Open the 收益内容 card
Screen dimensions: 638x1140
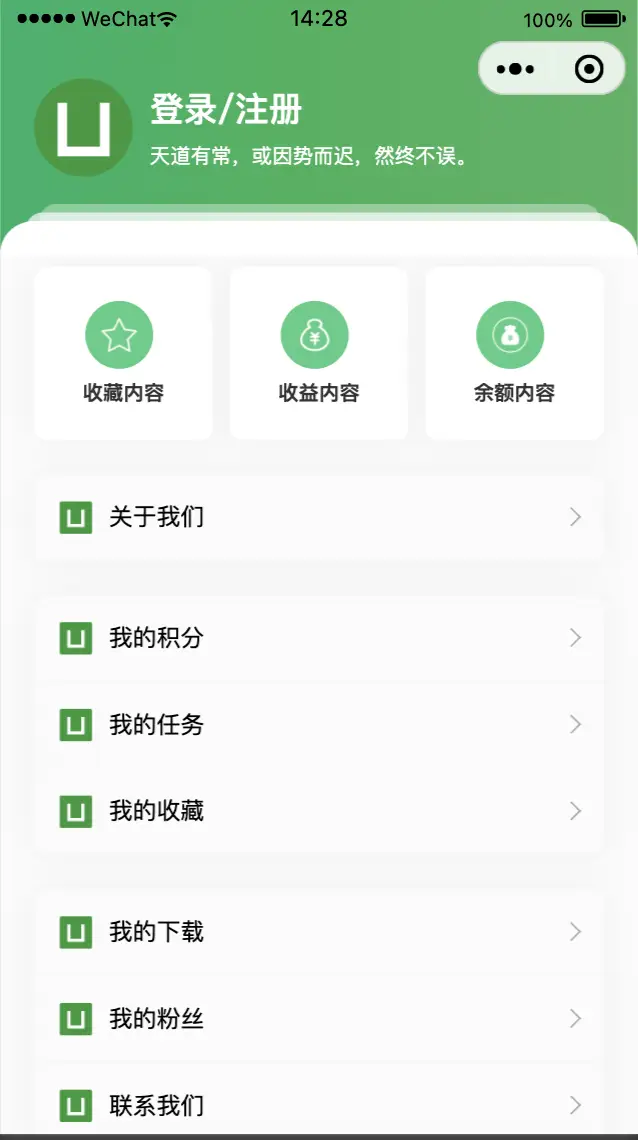point(318,352)
